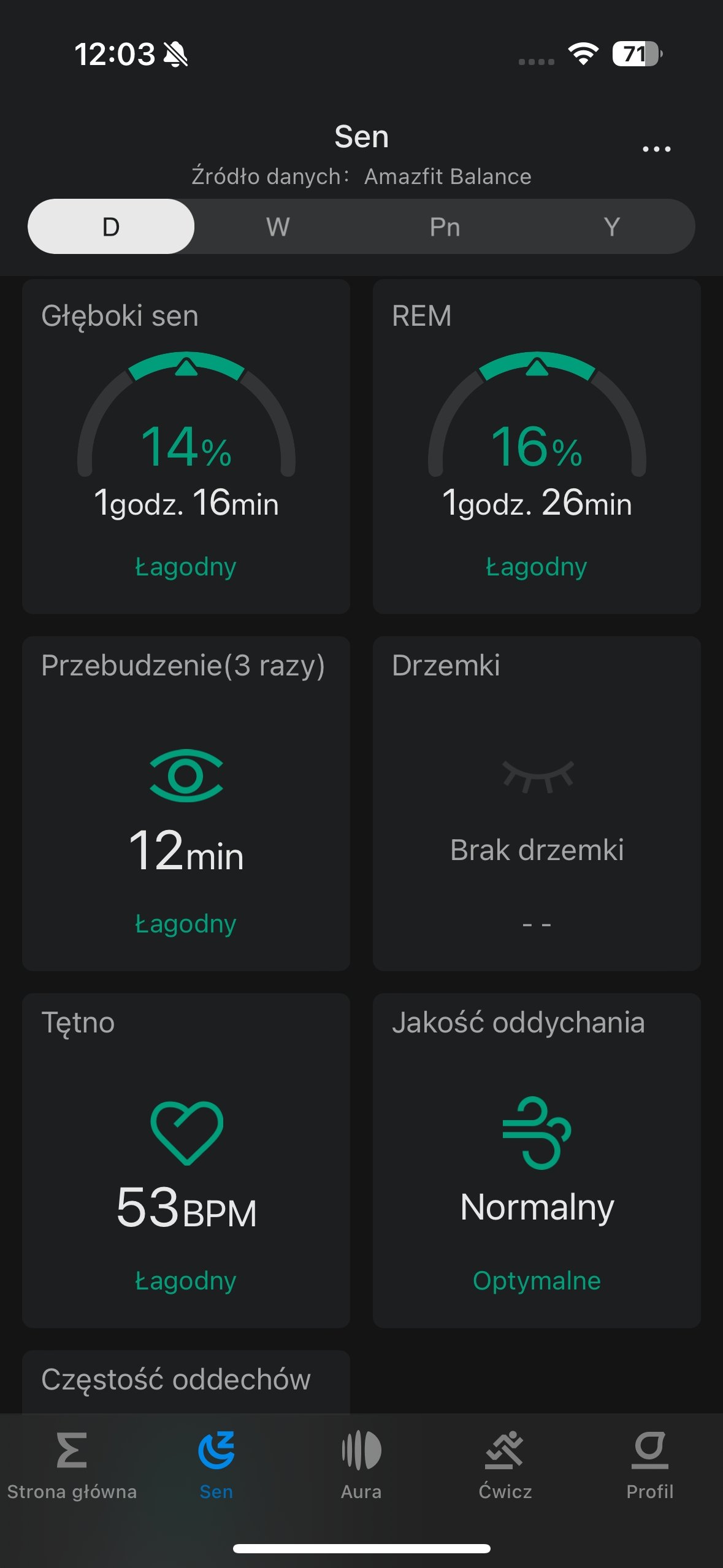The image size is (723, 1568).
Task: Open the Tętno heart rate card
Action: coord(186,1161)
